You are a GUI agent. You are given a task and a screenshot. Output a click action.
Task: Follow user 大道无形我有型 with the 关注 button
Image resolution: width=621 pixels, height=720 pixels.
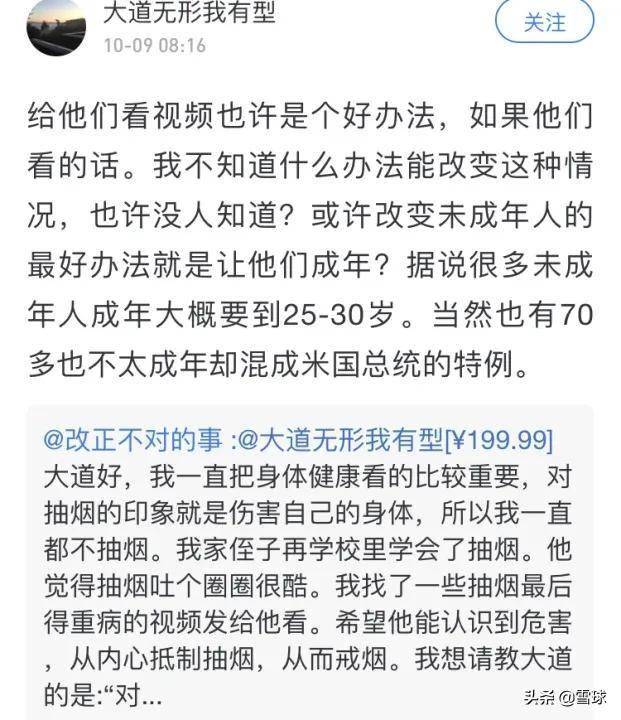pos(544,23)
